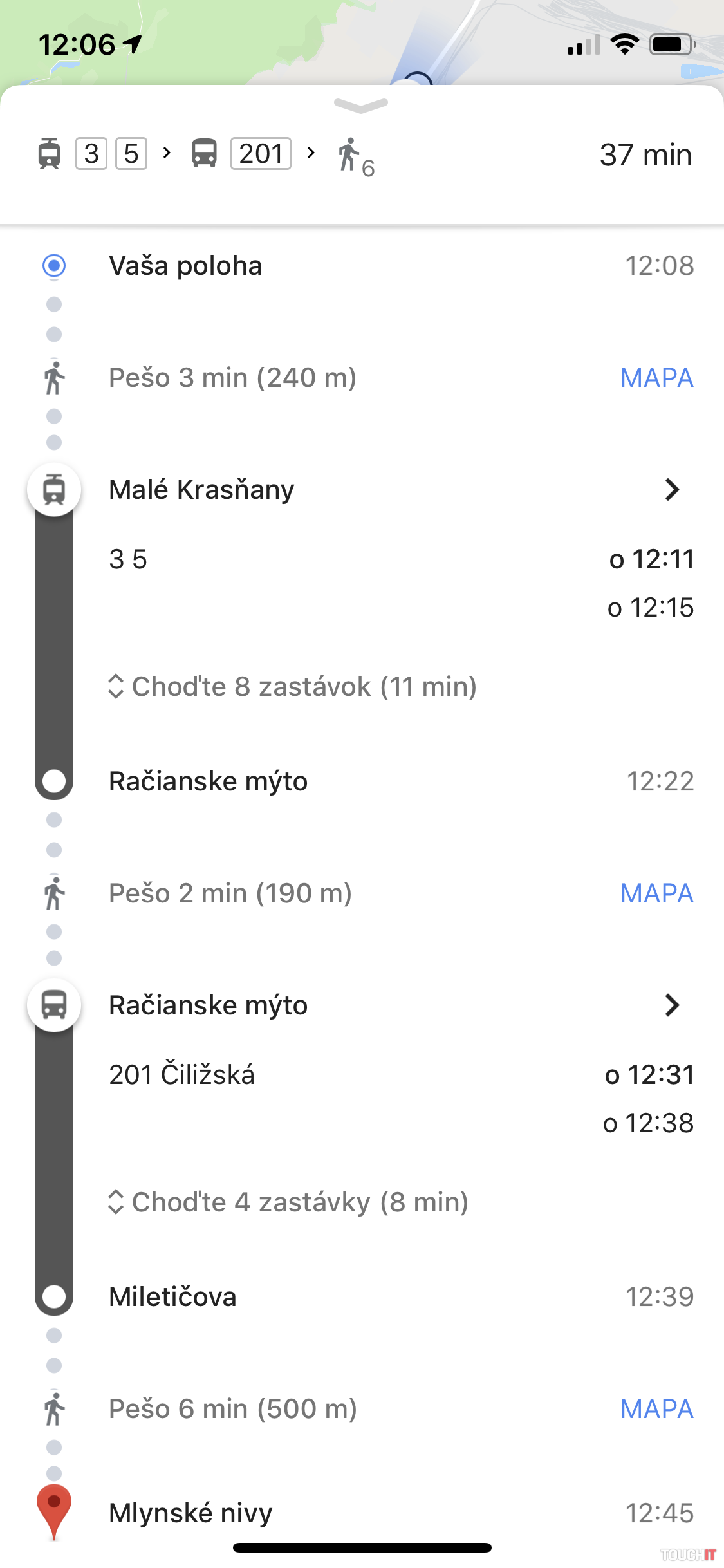Open MAPA for the 240 m walk
The height and width of the screenshot is (1568, 724).
pyautogui.click(x=656, y=378)
